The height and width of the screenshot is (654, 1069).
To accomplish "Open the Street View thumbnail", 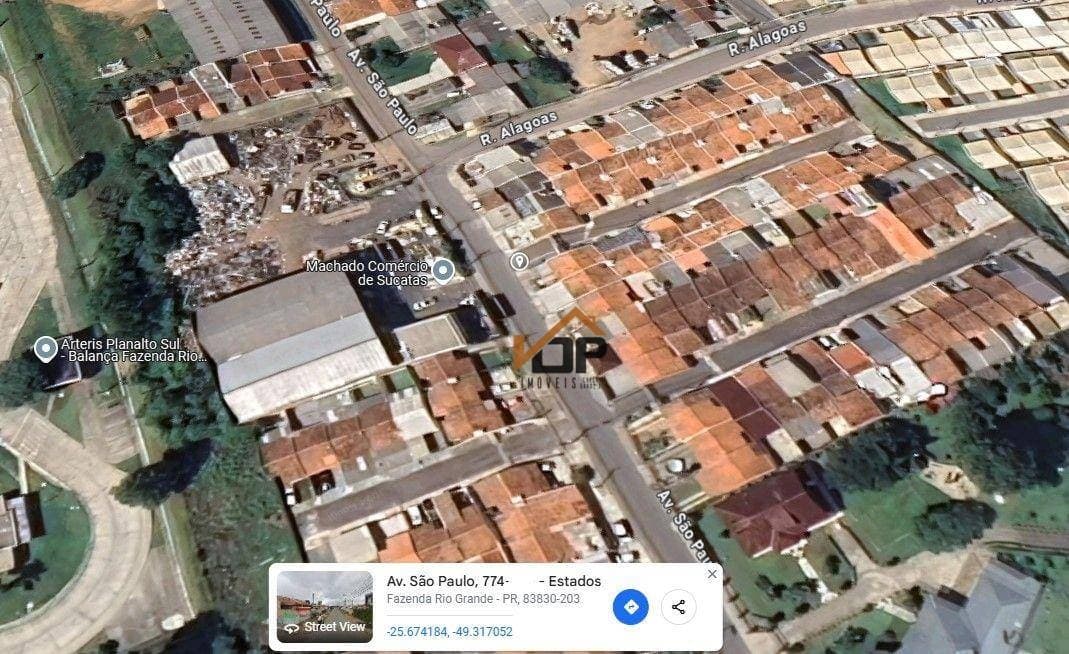I will coord(324,606).
